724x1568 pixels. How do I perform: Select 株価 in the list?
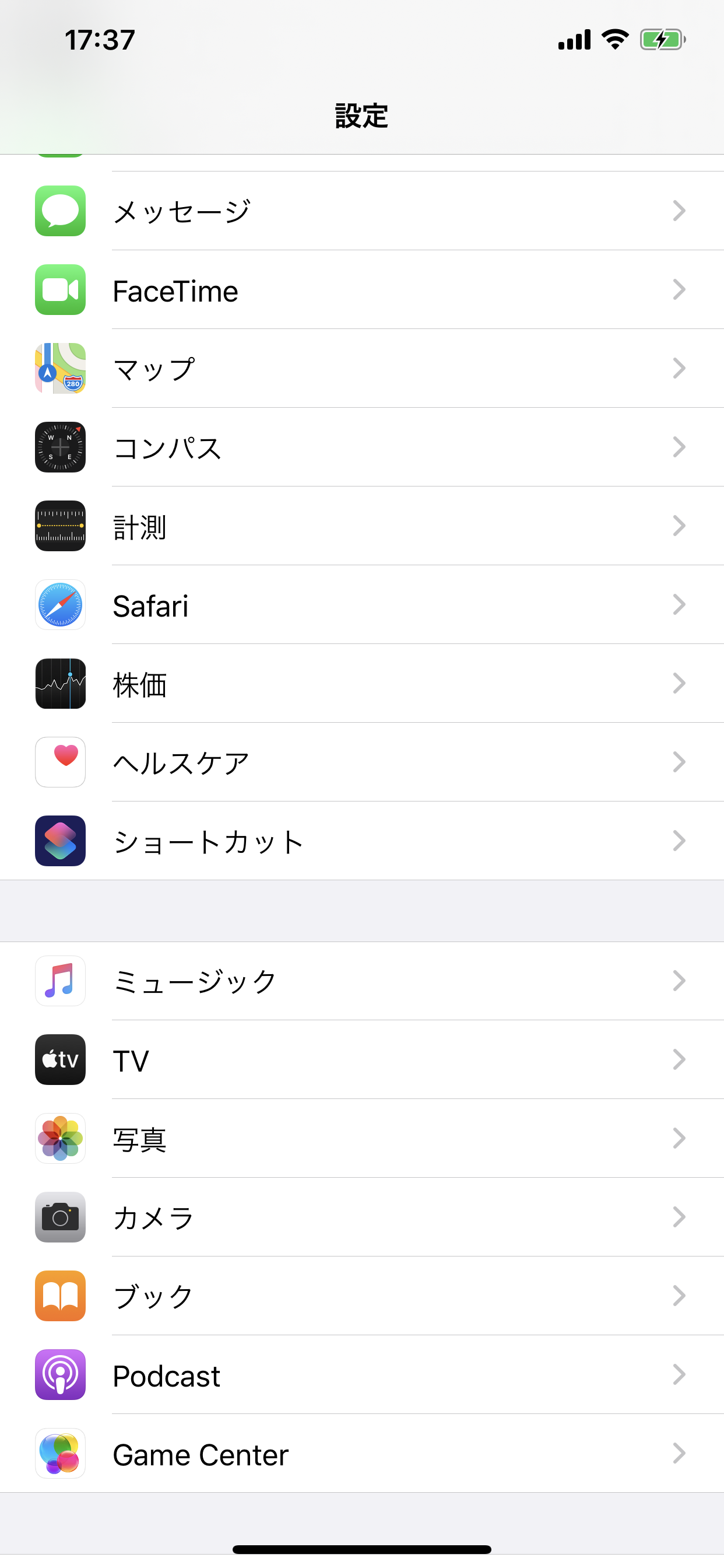[362, 684]
